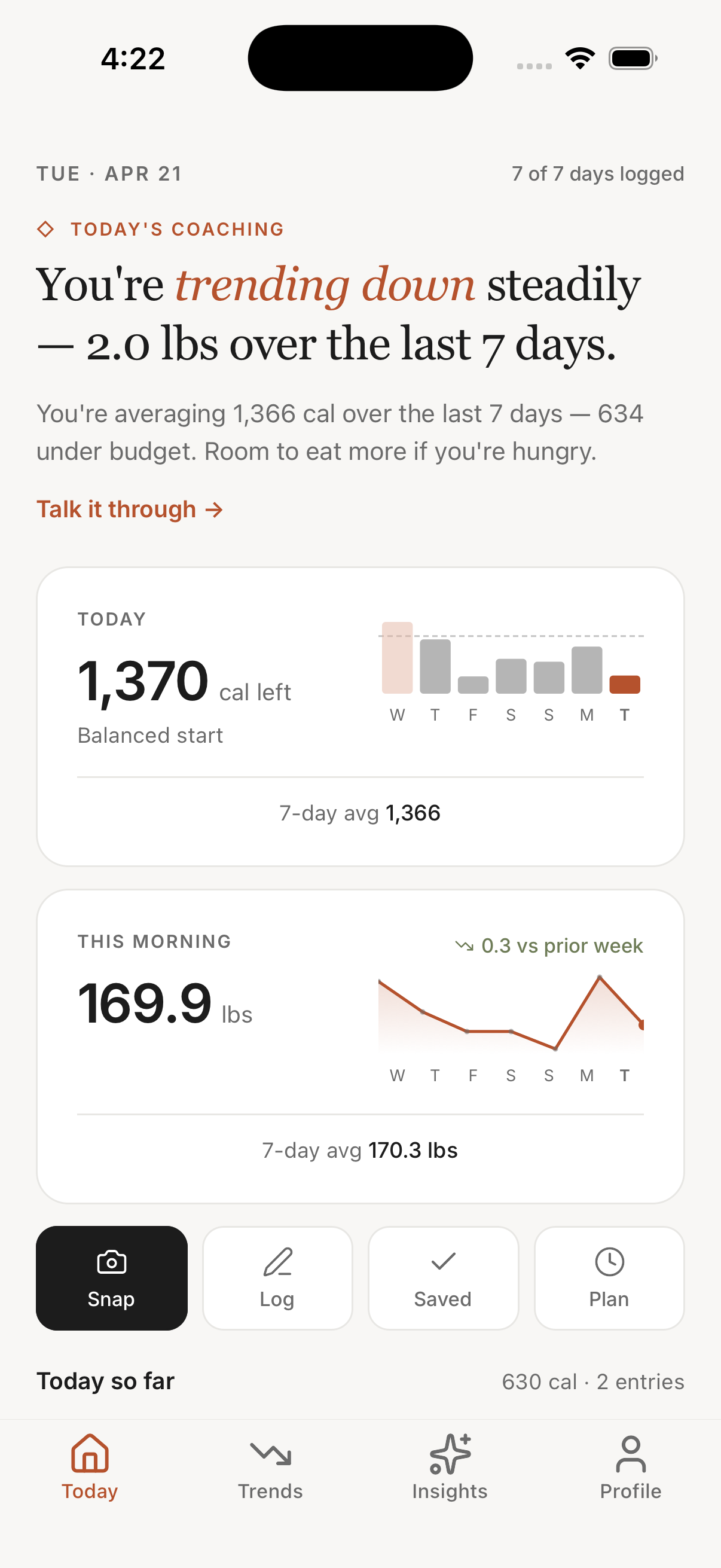The image size is (721, 1568).
Task: Tap 7 of 7 days logged
Action: click(x=598, y=173)
